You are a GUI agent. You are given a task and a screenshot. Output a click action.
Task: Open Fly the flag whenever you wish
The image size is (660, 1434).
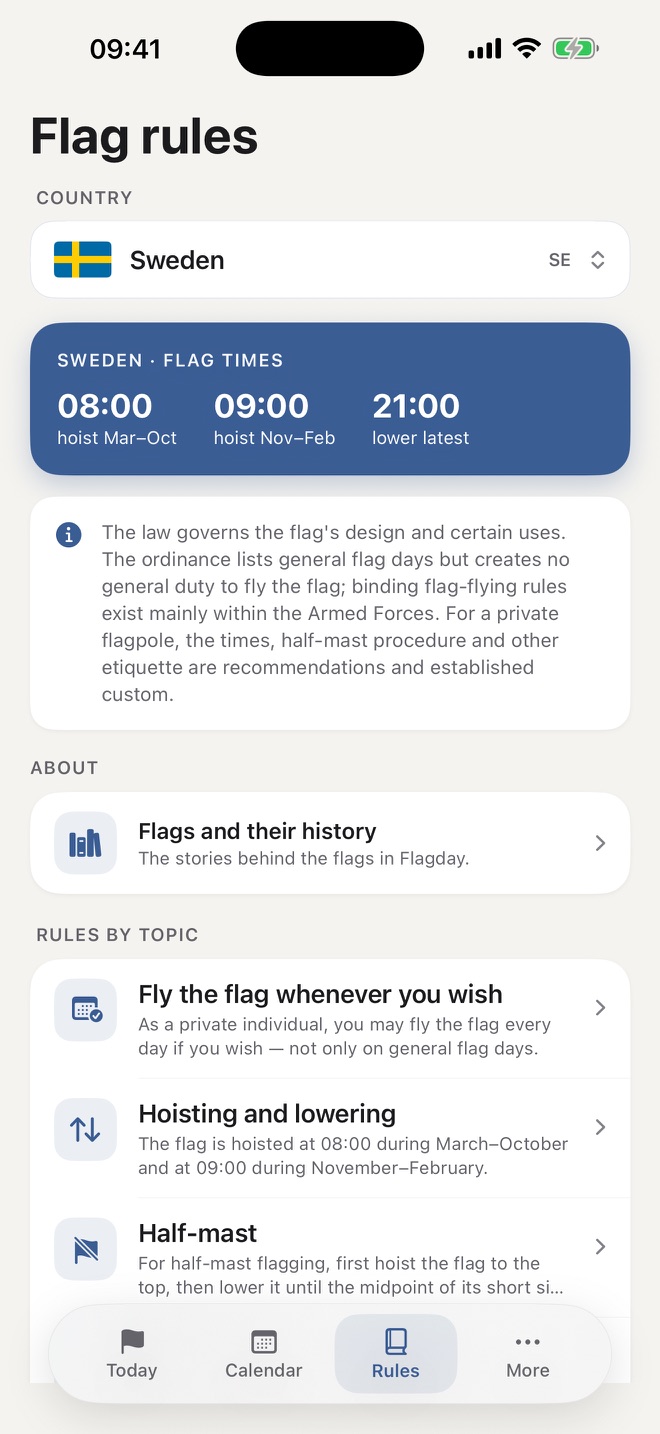[330, 1019]
